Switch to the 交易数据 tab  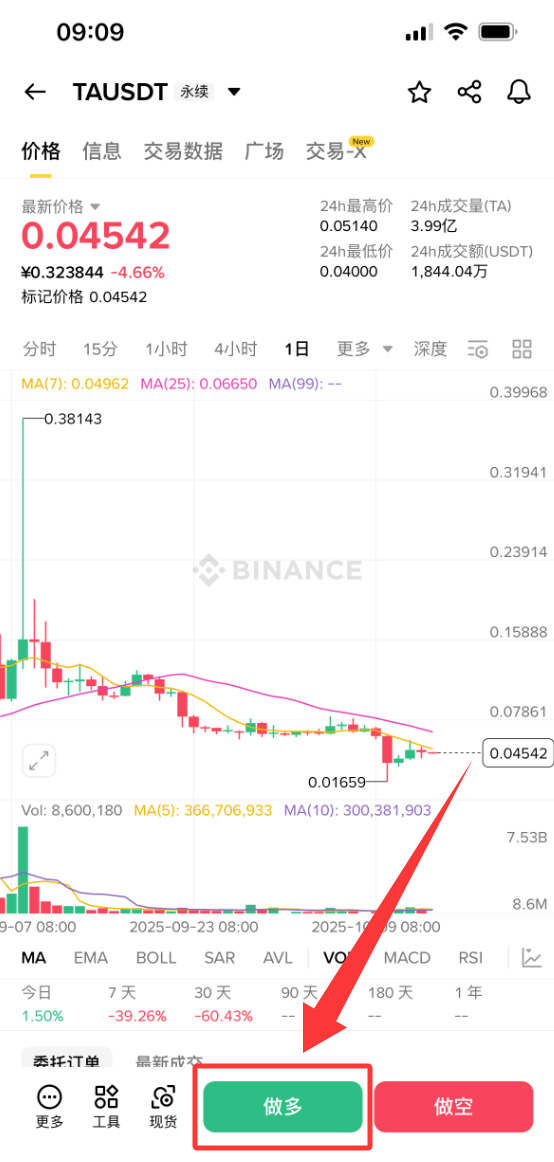tap(183, 151)
